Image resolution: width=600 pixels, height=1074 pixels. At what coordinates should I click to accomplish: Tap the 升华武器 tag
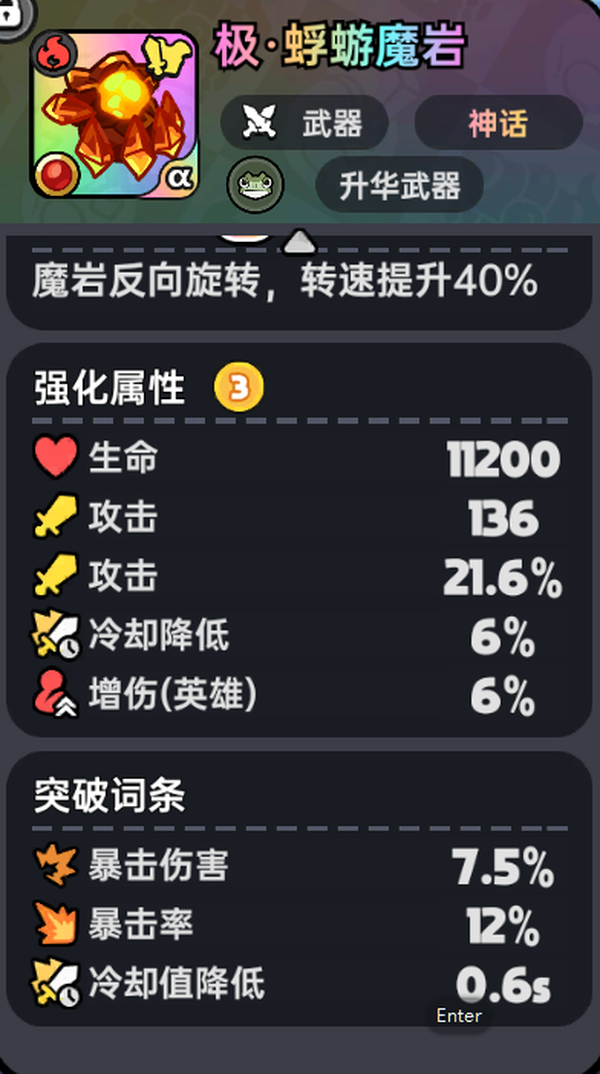(399, 185)
